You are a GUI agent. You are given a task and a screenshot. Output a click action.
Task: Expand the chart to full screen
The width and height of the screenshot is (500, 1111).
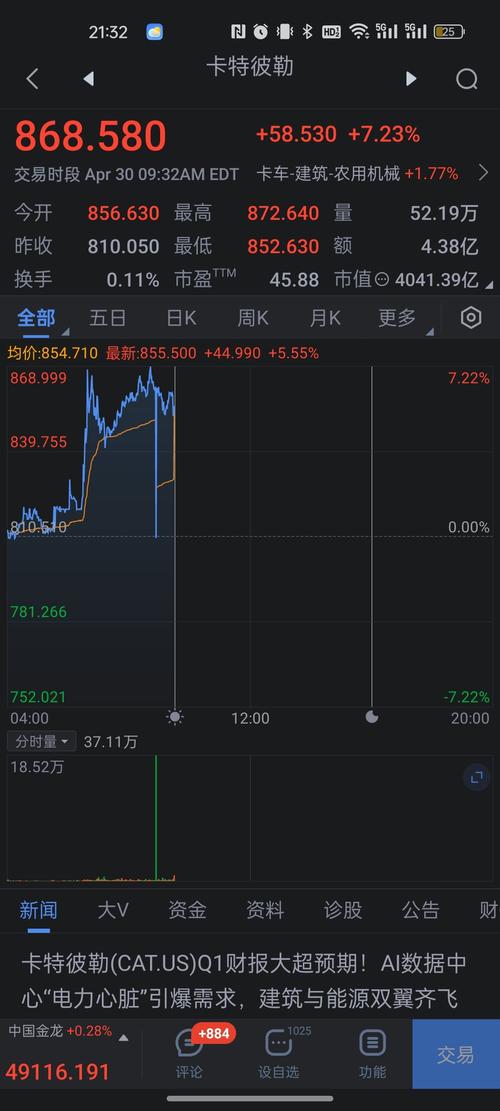tap(477, 777)
